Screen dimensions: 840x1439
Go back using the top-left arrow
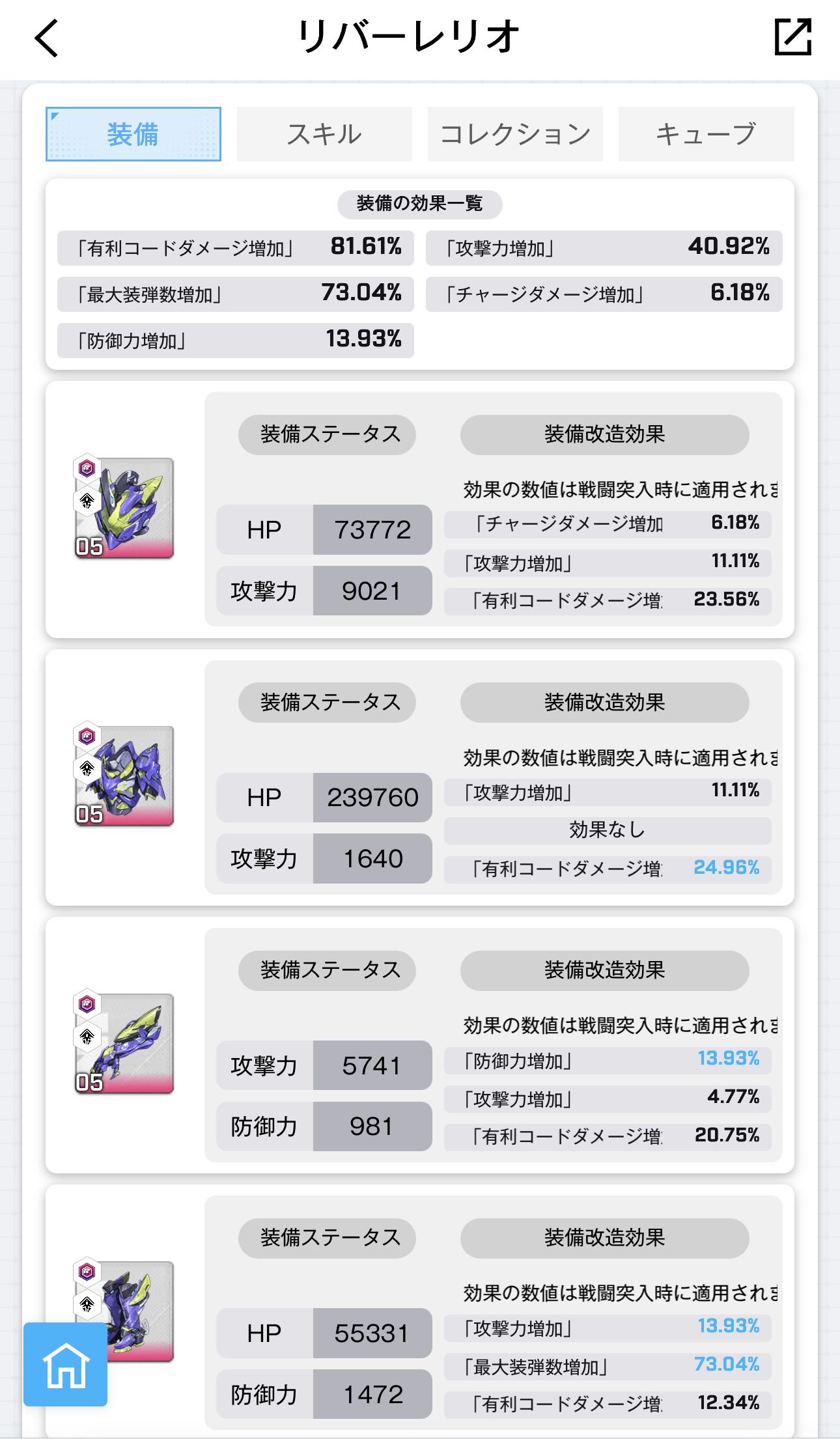click(47, 38)
